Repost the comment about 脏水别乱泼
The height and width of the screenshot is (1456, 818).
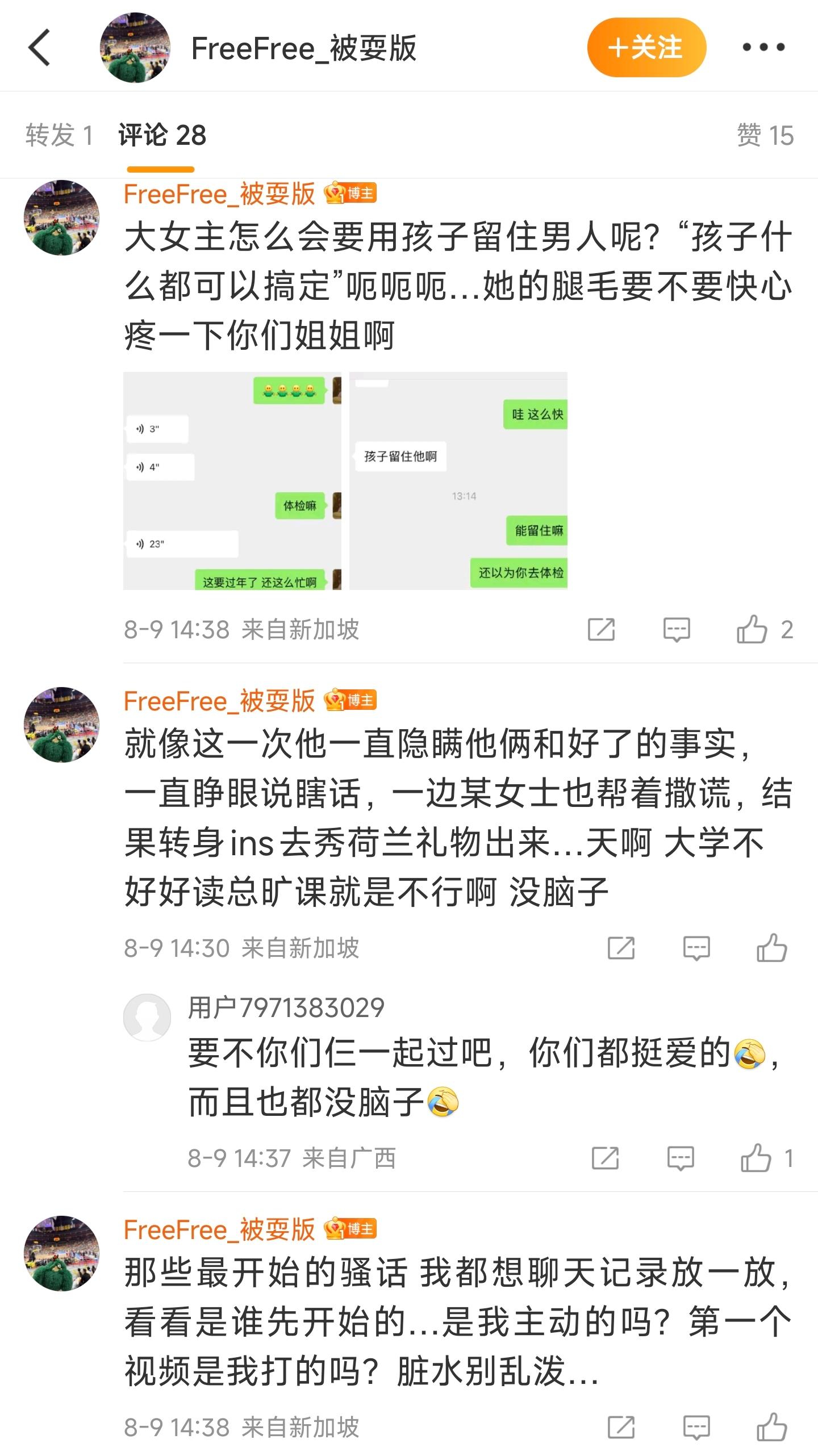pos(620,1426)
